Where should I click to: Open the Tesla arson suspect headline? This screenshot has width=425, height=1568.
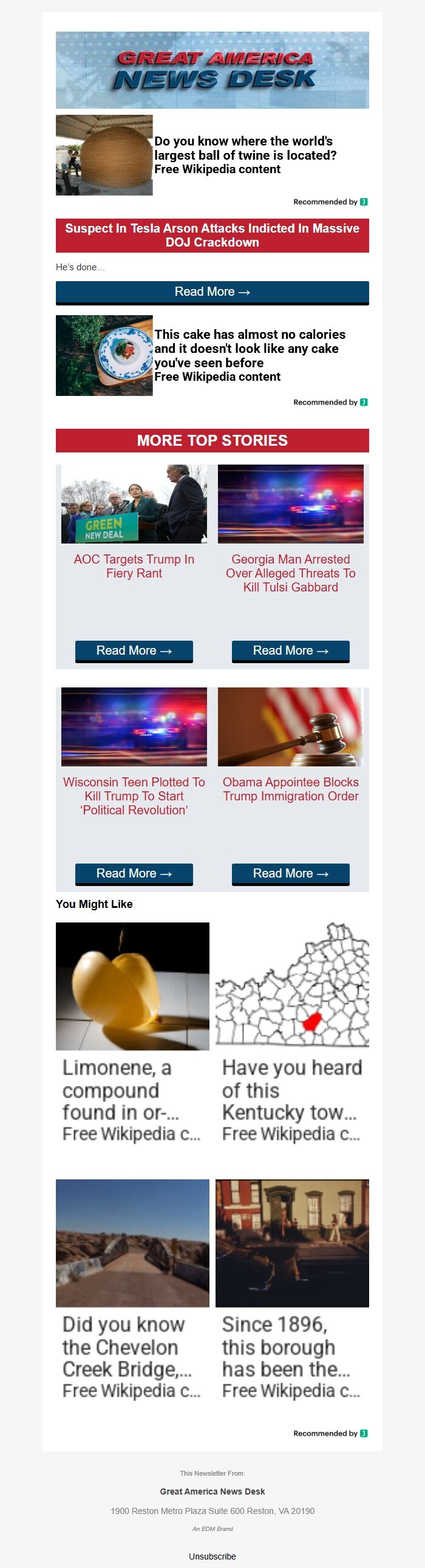212,236
